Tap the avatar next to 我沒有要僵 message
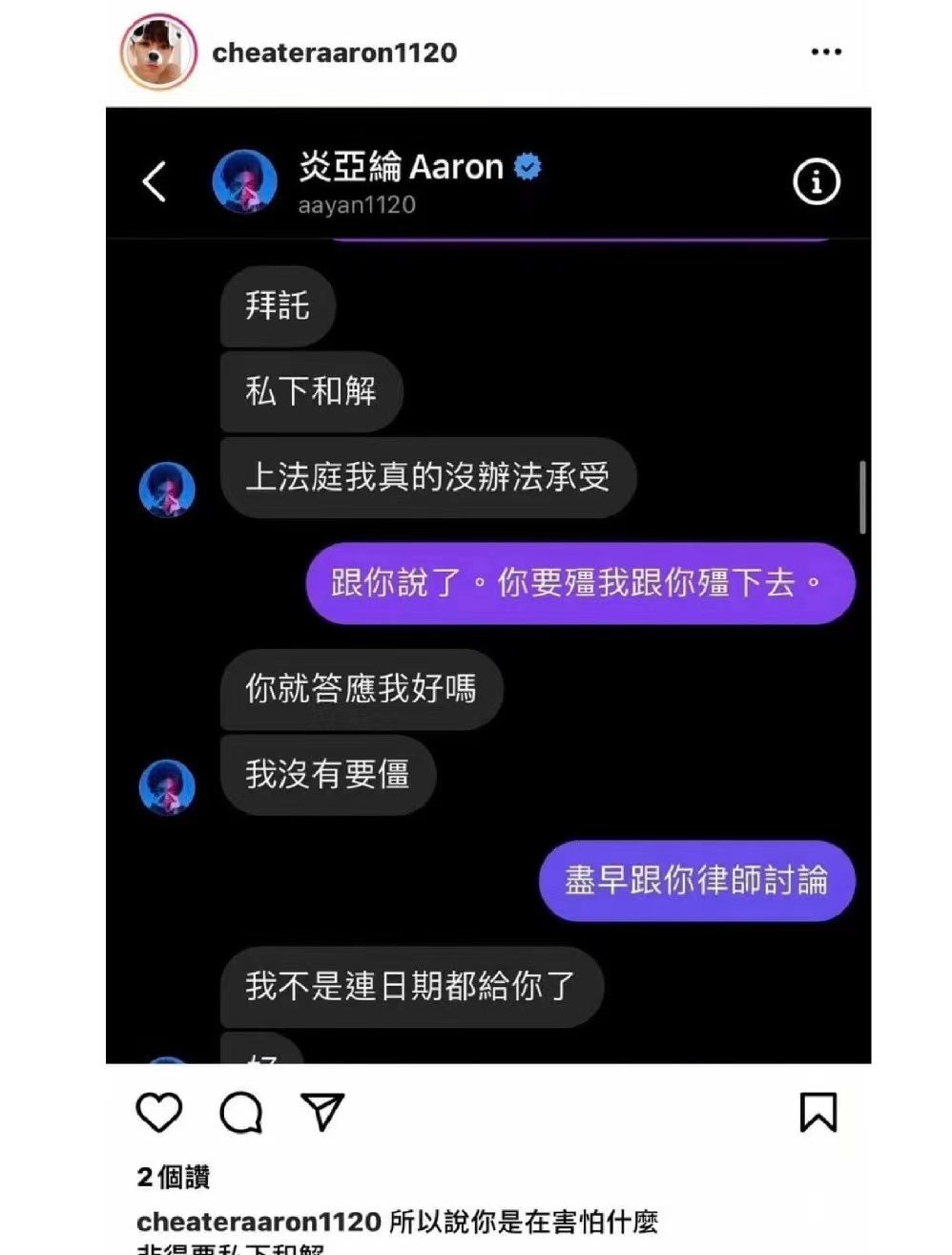This screenshot has height=1255, width=952. tap(168, 787)
